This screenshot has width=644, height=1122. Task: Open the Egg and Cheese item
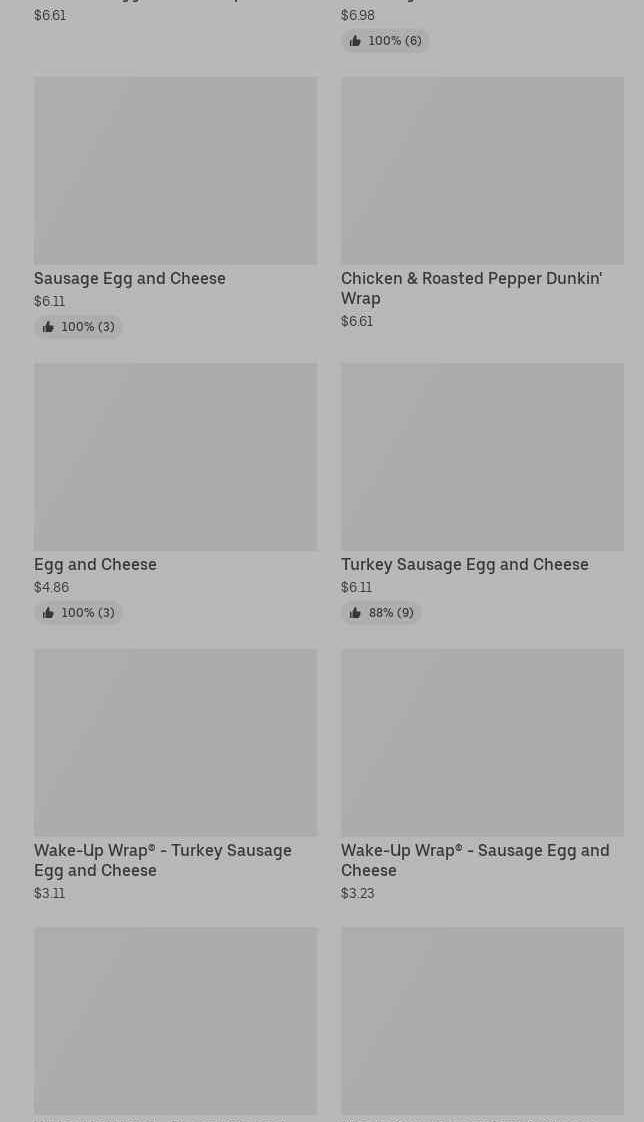[175, 457]
